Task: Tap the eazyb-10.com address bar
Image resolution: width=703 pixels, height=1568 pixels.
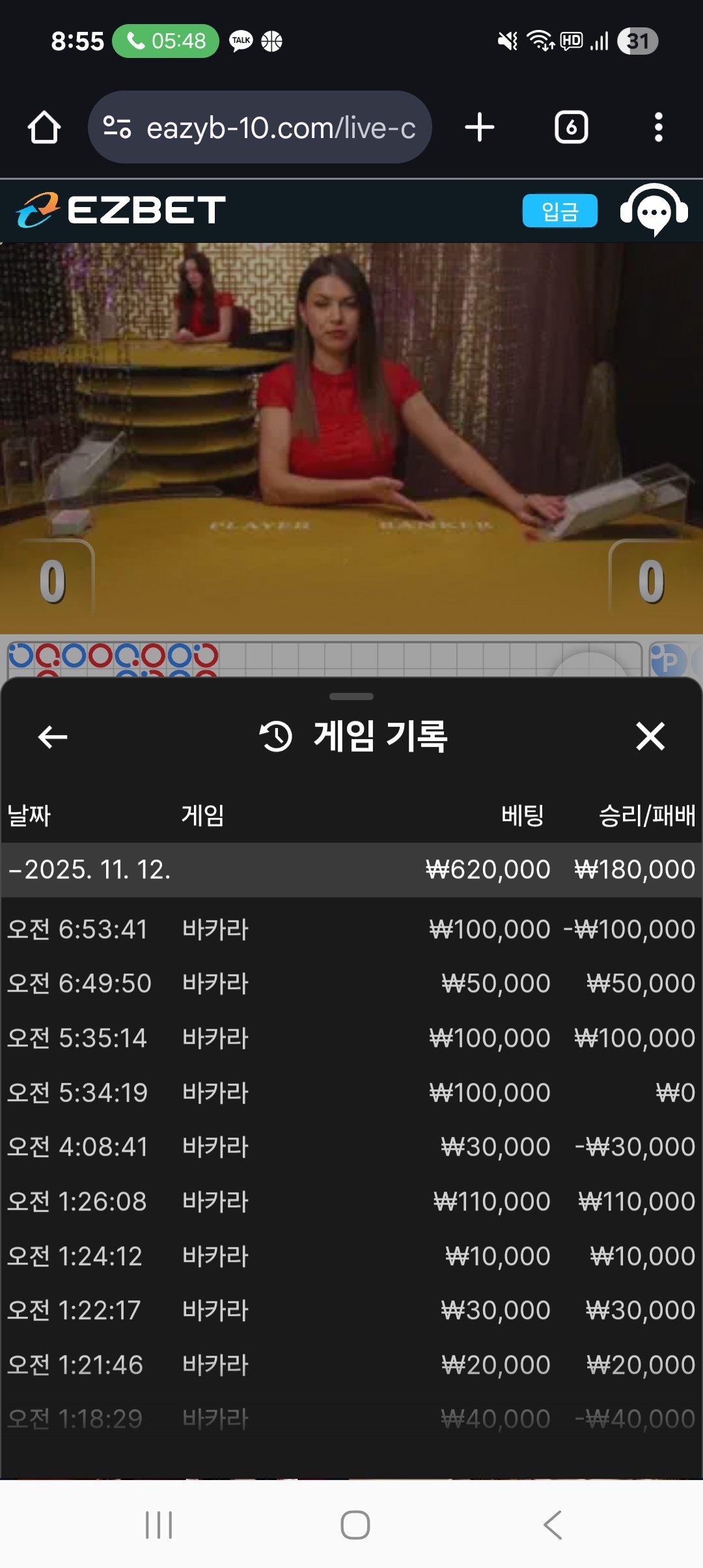Action: [x=260, y=128]
